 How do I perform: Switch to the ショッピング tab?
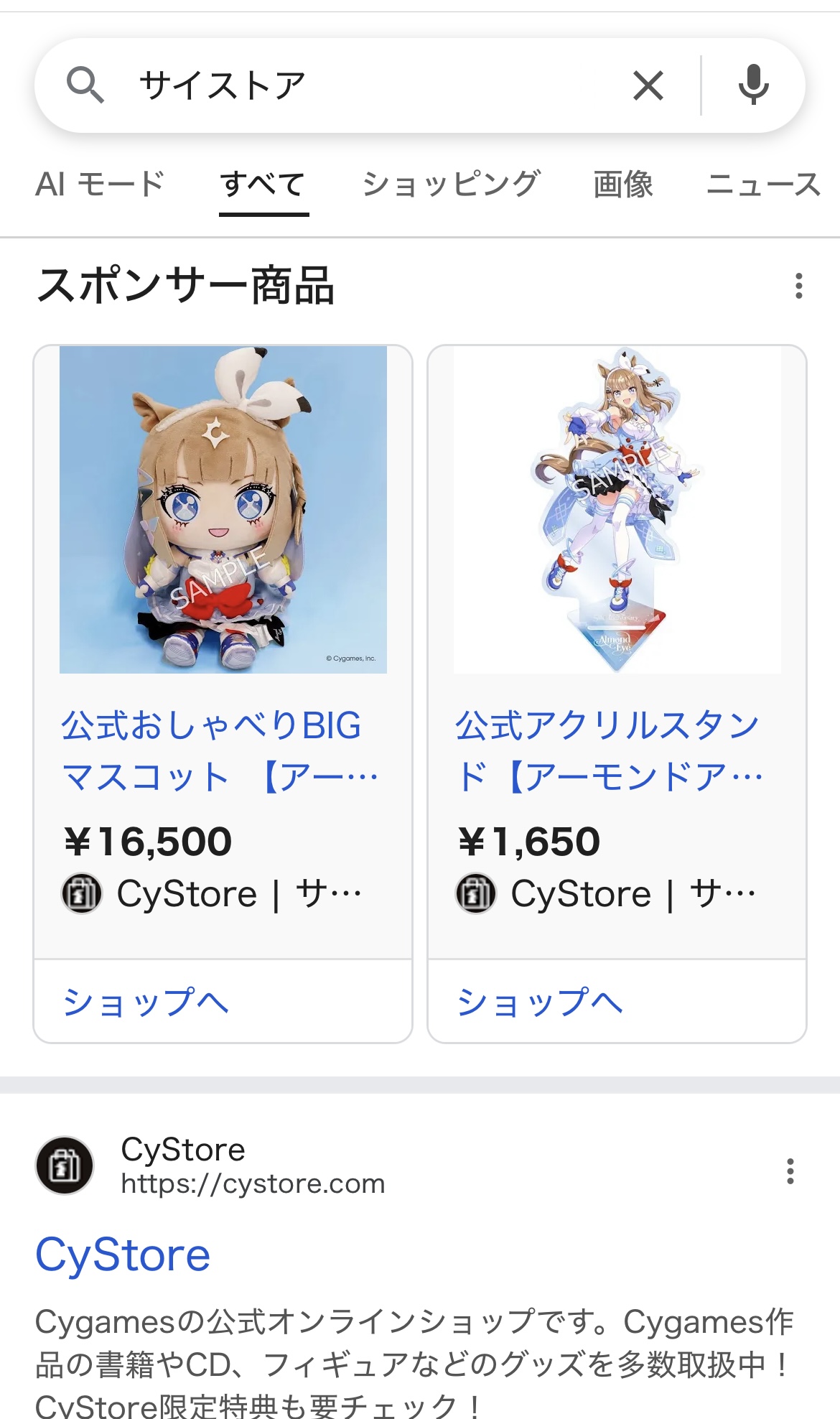point(451,185)
